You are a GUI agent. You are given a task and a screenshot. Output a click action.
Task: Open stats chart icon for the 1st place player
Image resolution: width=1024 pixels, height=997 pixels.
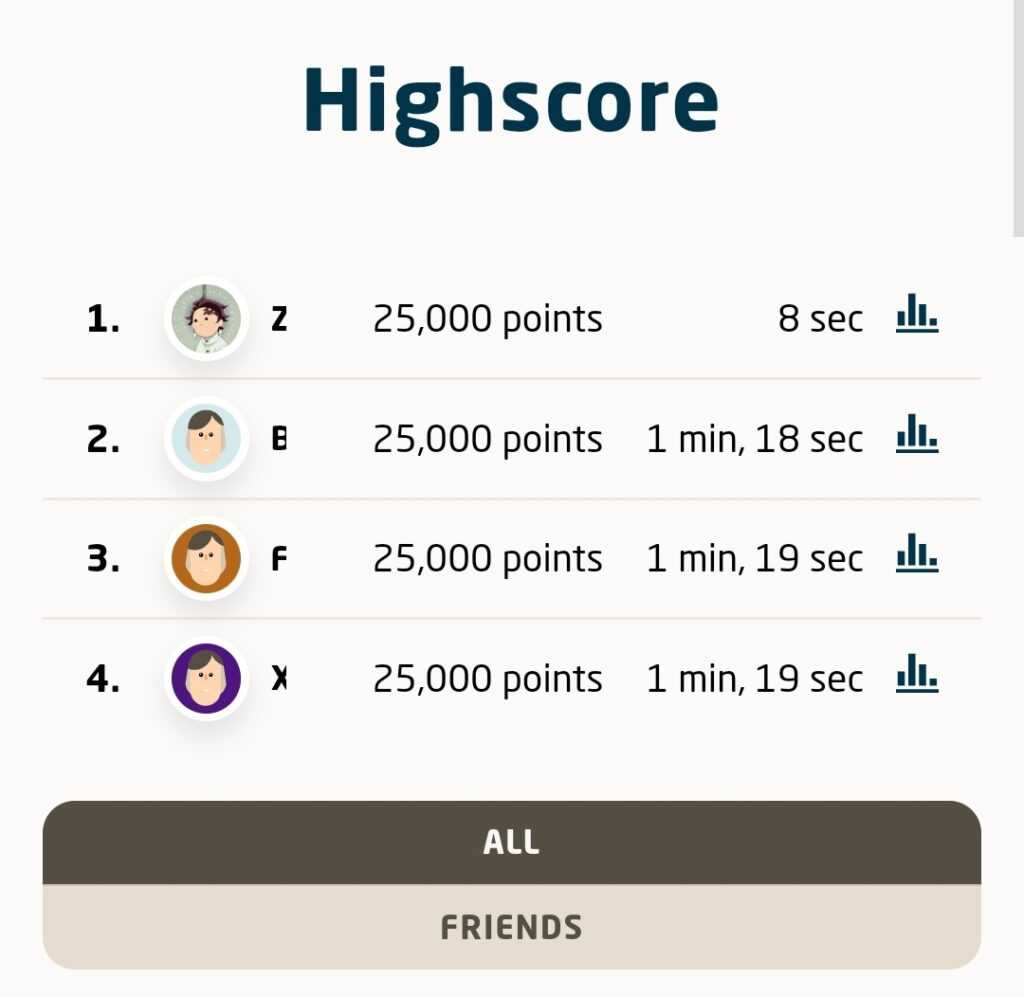click(916, 316)
